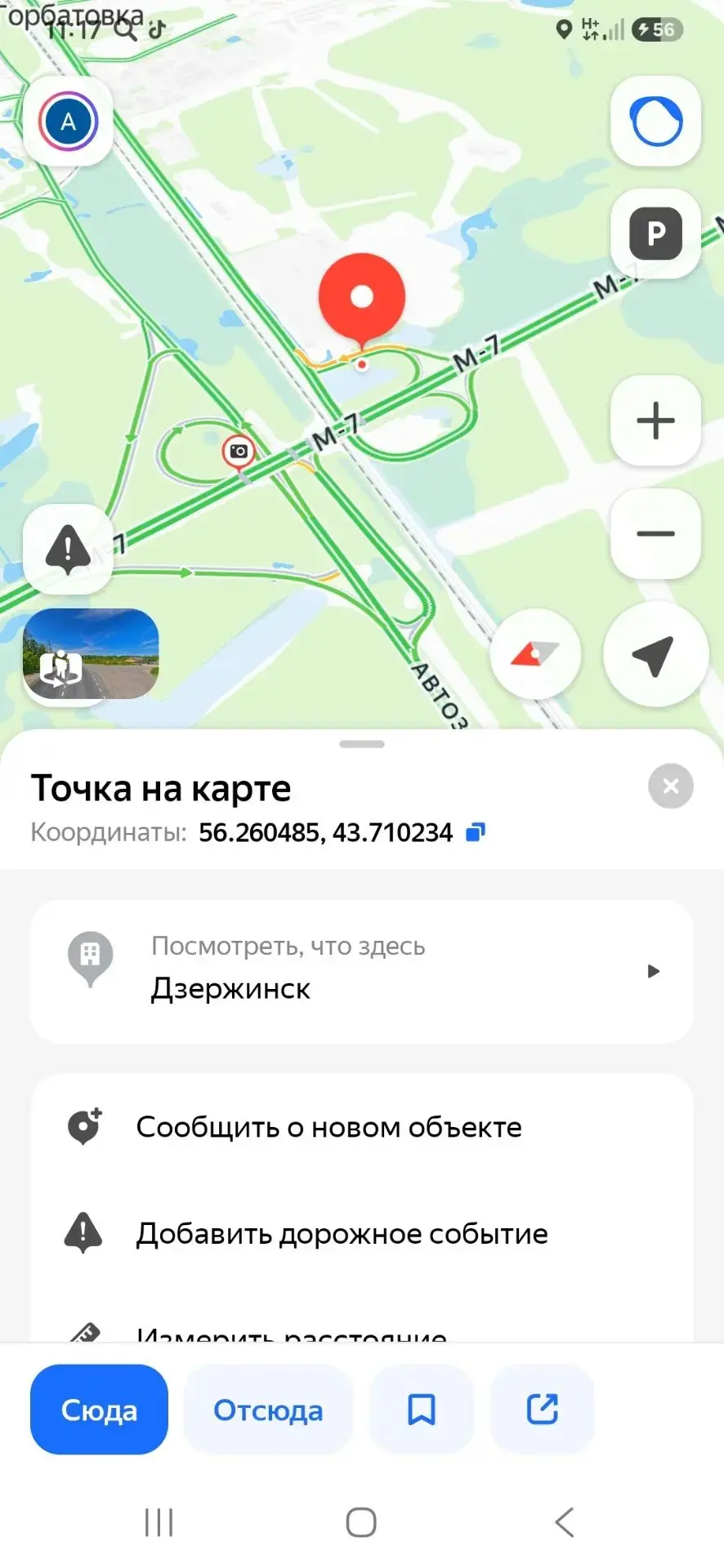Open the road events warning button
This screenshot has width=724, height=1568.
pyautogui.click(x=68, y=549)
